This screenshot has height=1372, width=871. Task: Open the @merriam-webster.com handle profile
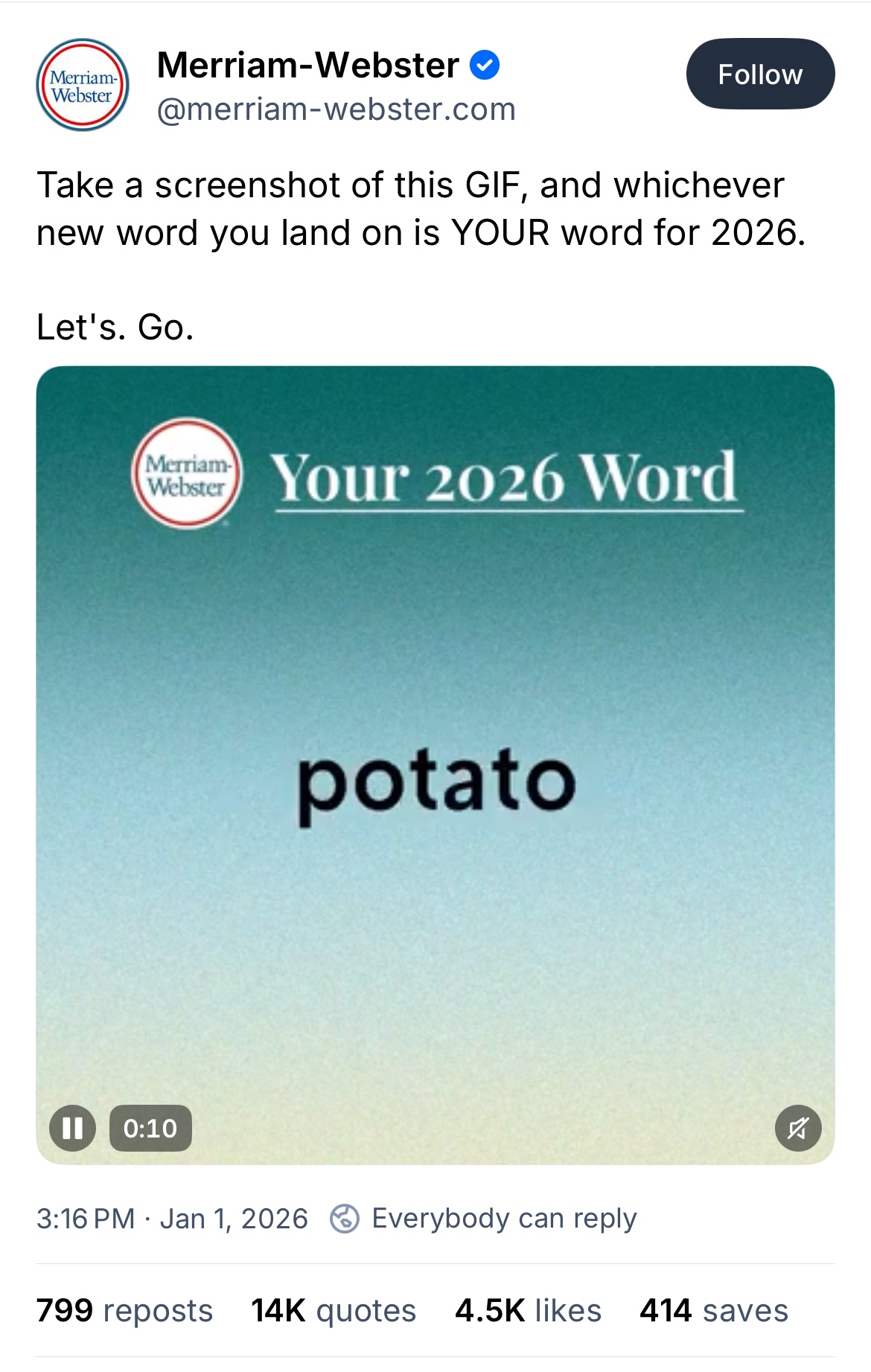[x=336, y=109]
